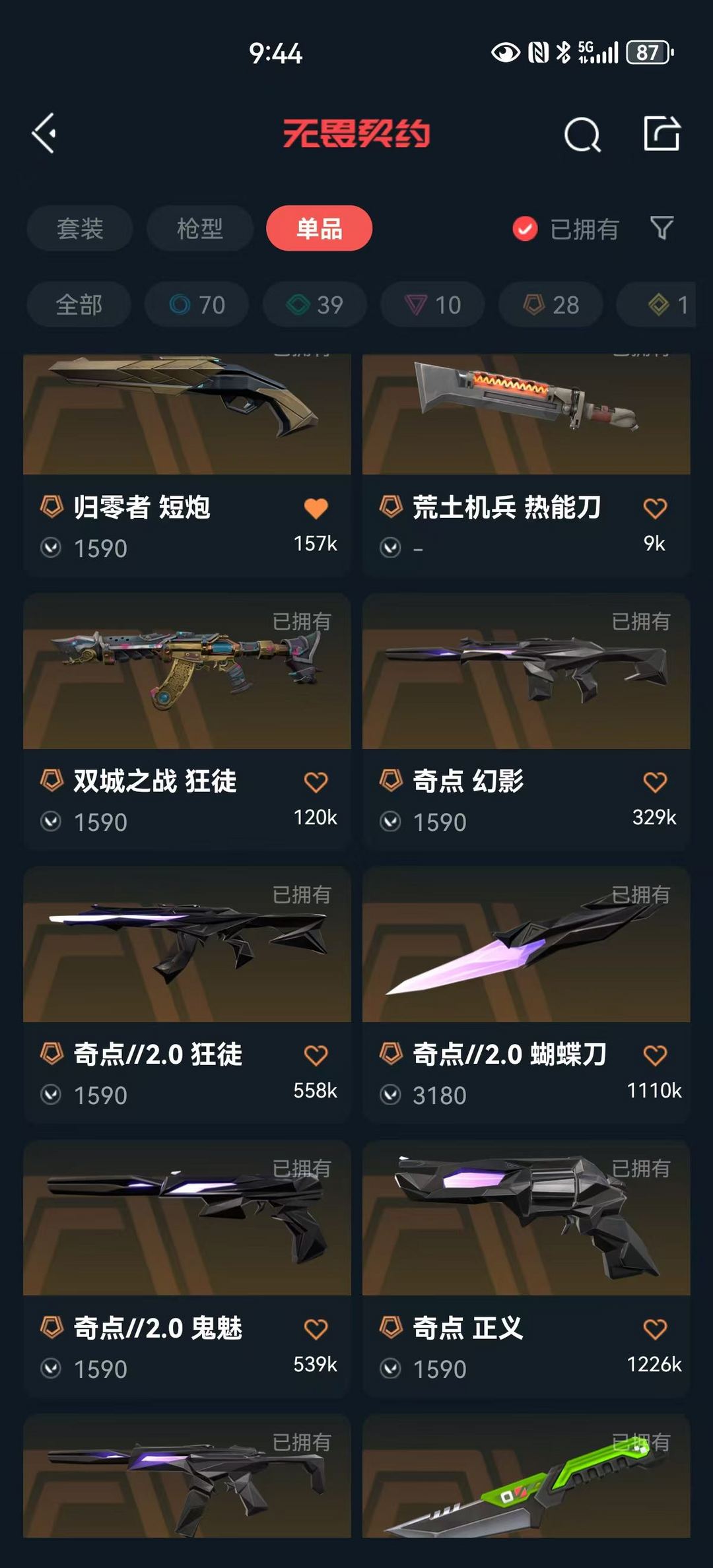
Task: Open the 双城之战 狂徒 skin card
Action: 187,723
